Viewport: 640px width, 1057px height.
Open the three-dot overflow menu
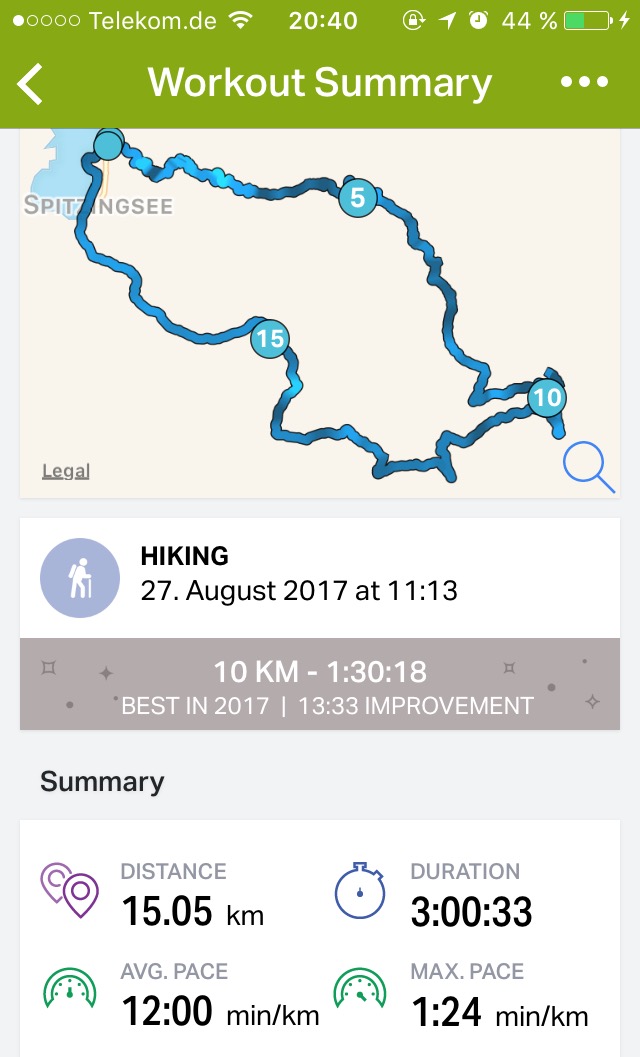coord(584,83)
